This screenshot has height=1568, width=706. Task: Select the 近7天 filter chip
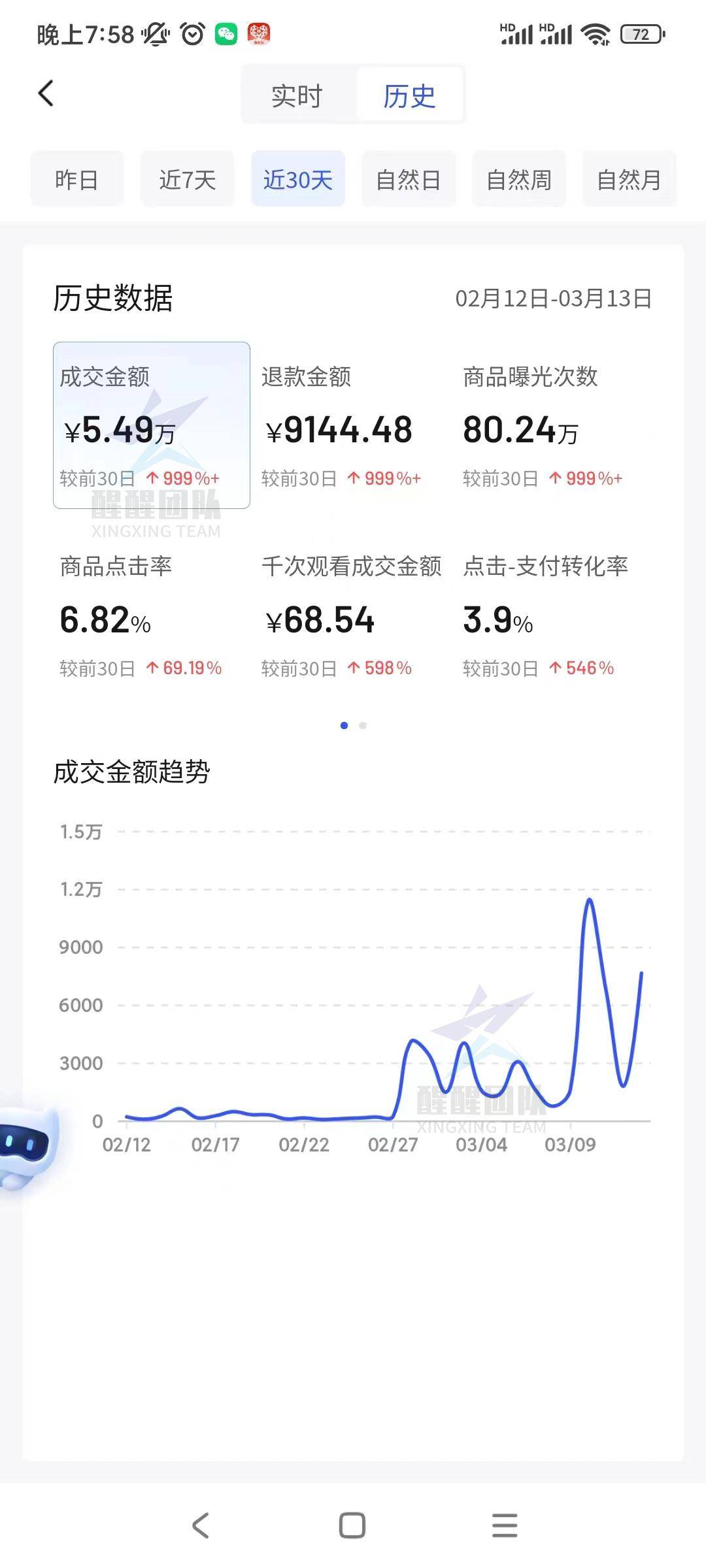pos(187,179)
